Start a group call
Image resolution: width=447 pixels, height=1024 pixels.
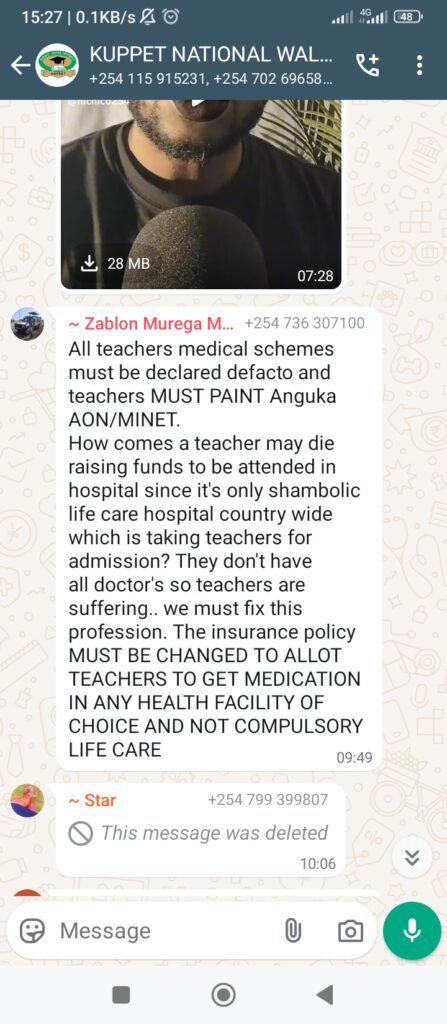(x=367, y=65)
